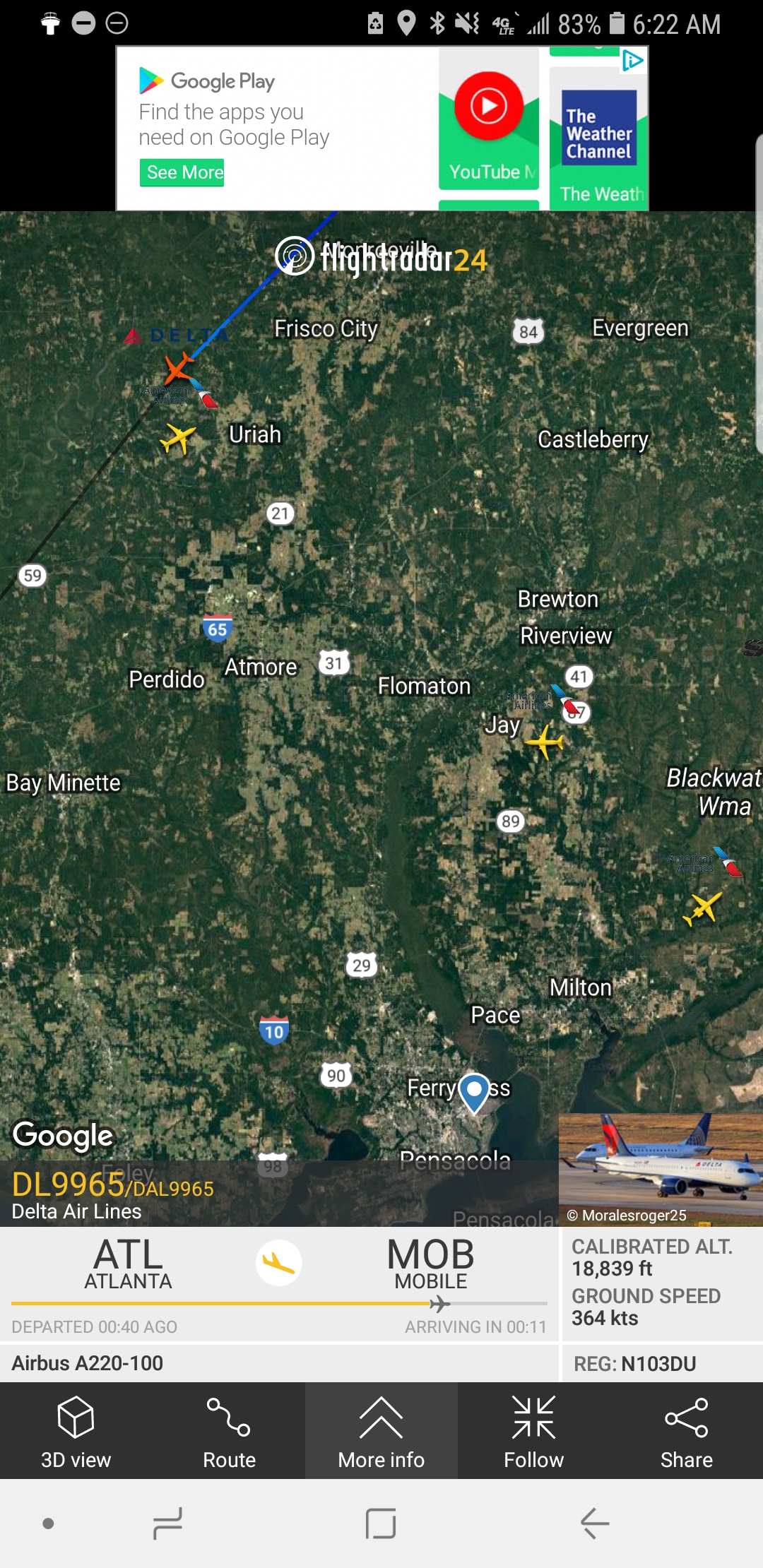The height and width of the screenshot is (1568, 763).
Task: Open the AdChoices icon on the ad
Action: coord(632,61)
